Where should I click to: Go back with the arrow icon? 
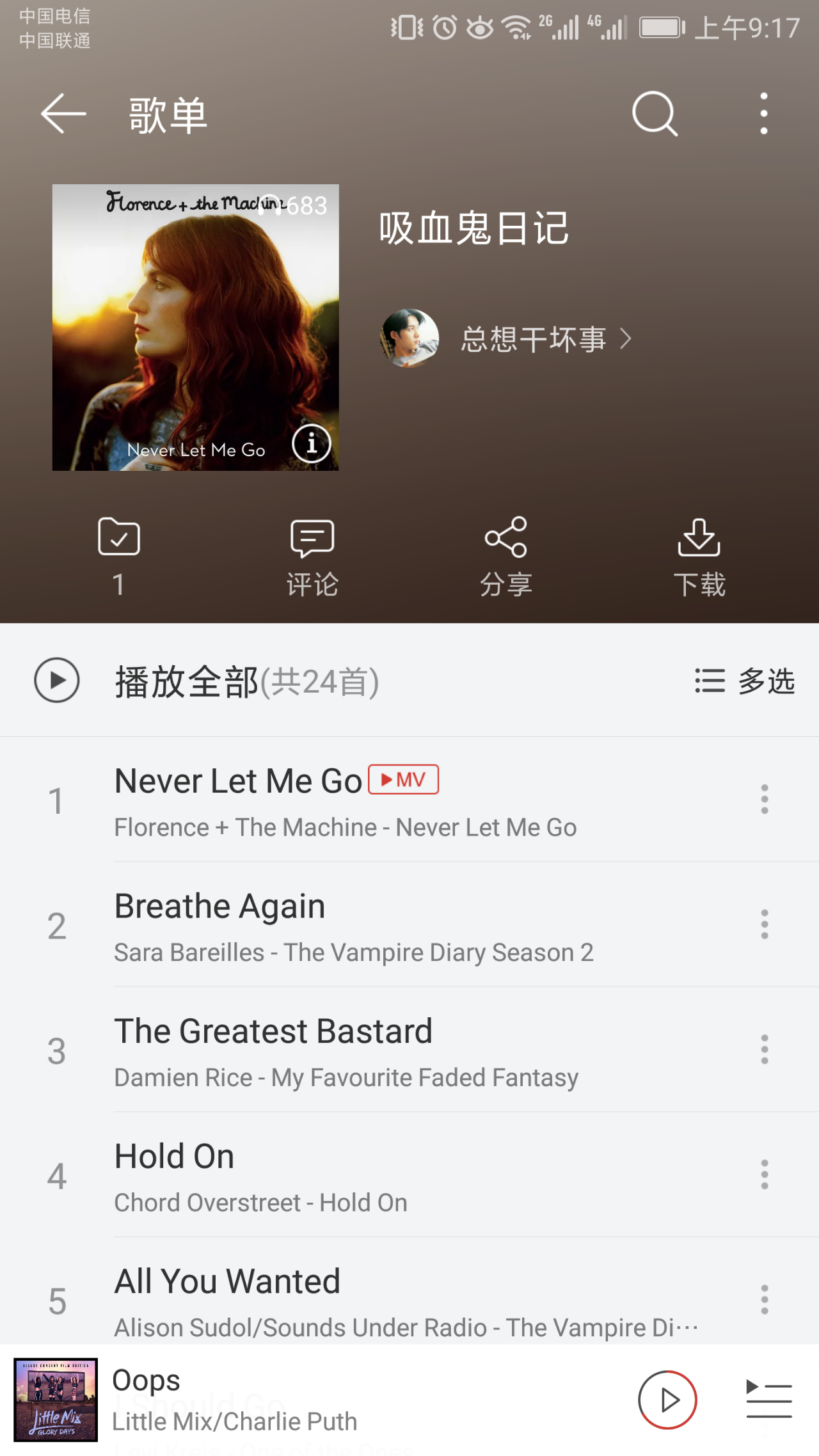[62, 114]
